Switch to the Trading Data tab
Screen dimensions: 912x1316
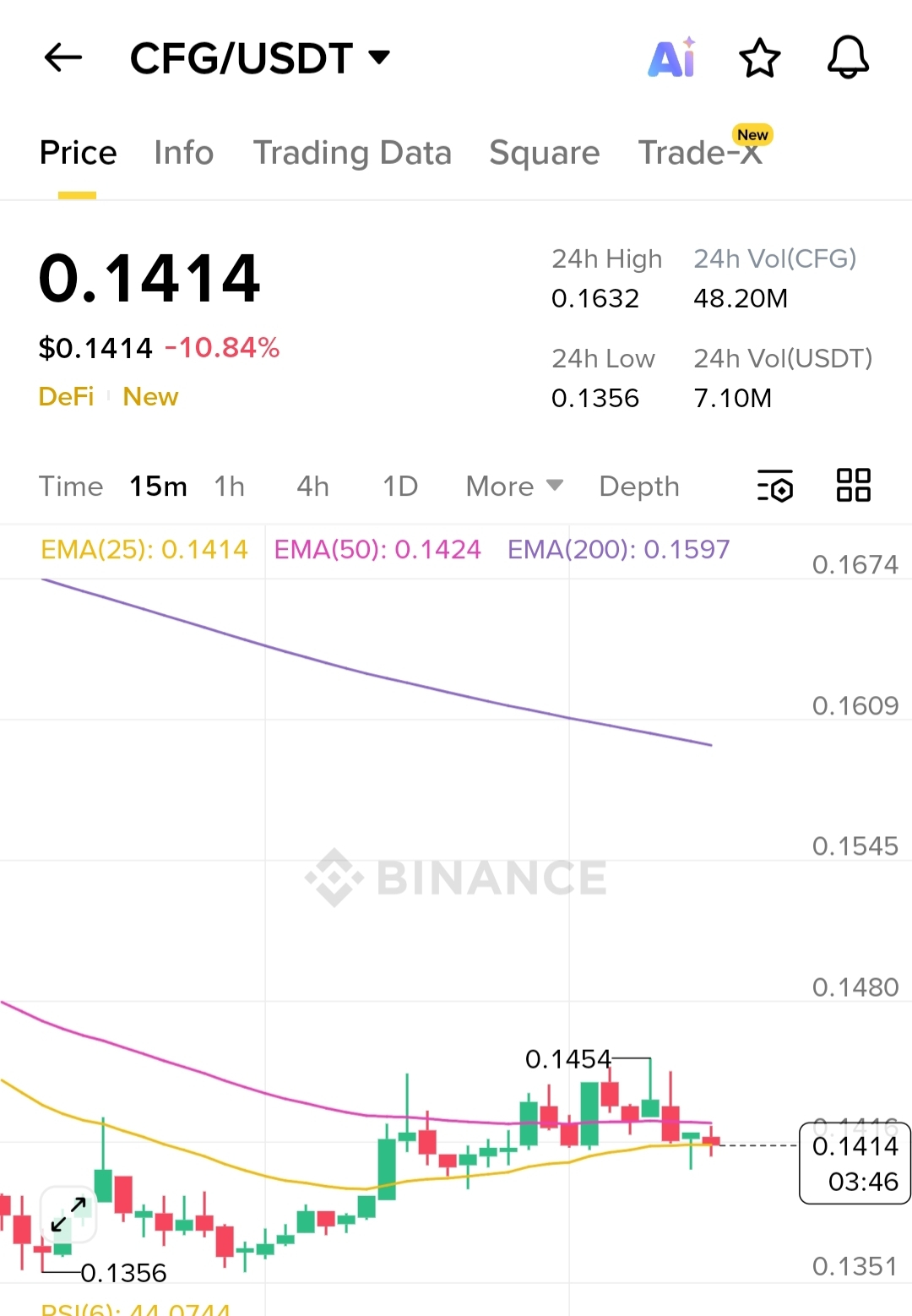[x=352, y=153]
